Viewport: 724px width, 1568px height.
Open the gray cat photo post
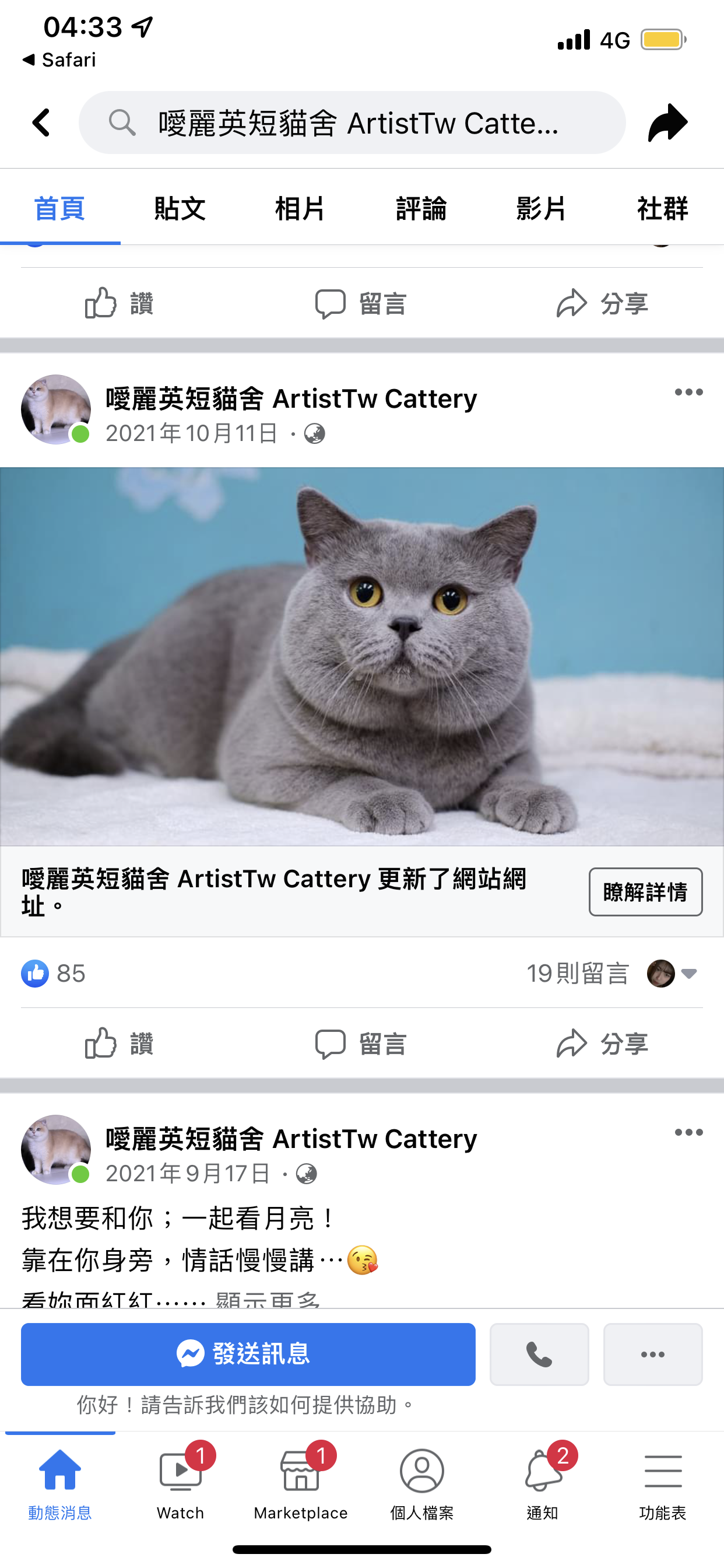(362, 656)
